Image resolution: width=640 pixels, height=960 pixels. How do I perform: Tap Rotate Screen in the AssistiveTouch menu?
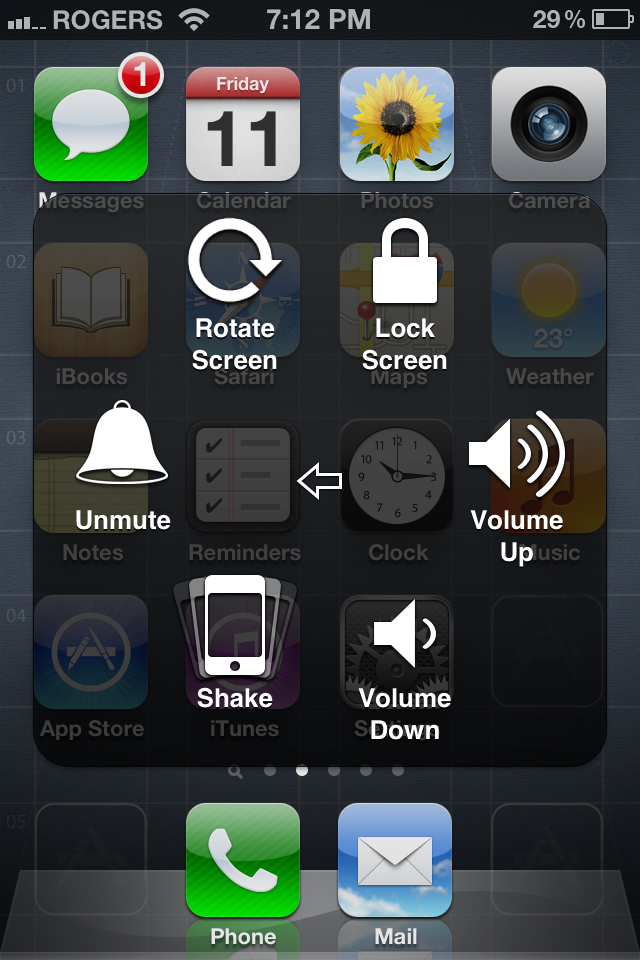pos(235,295)
